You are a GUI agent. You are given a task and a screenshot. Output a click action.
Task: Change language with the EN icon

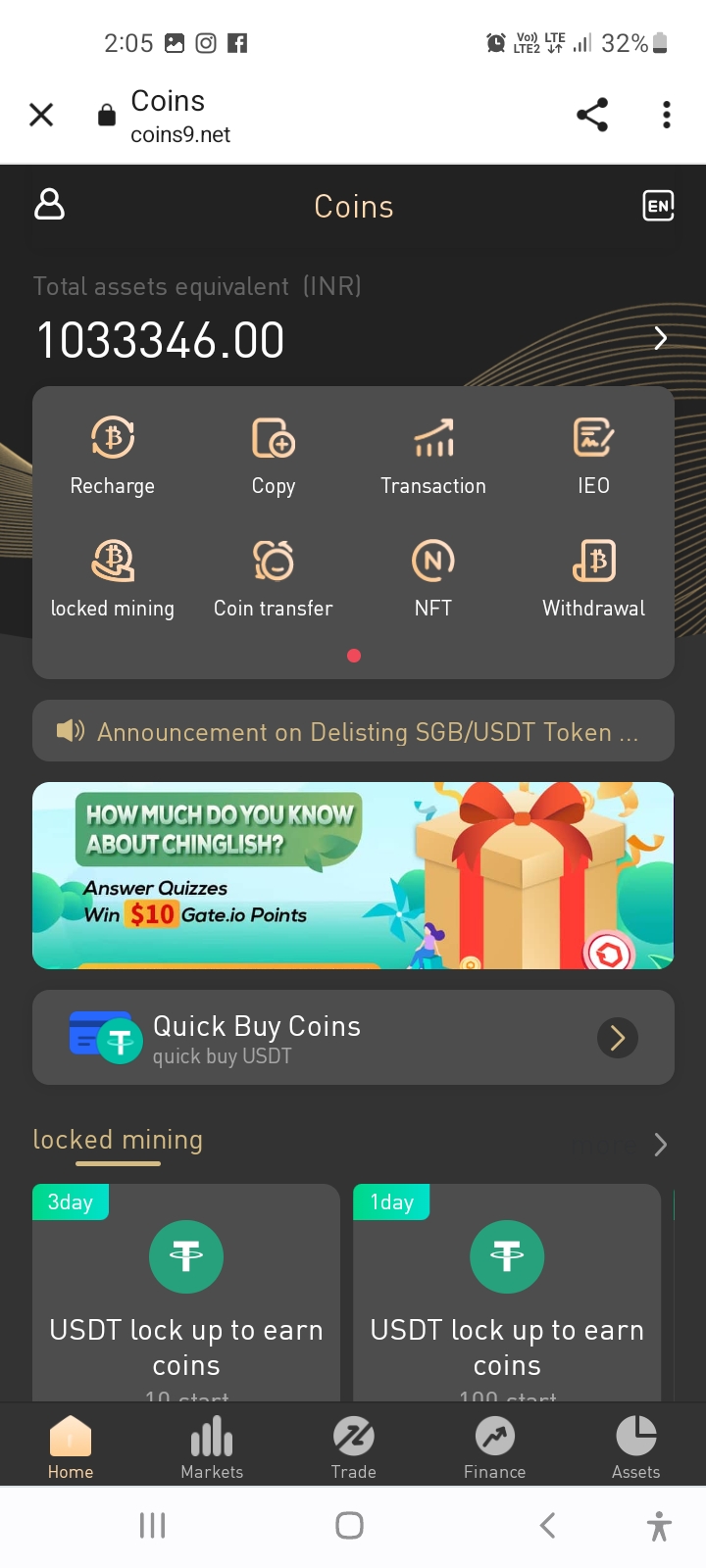tap(658, 206)
